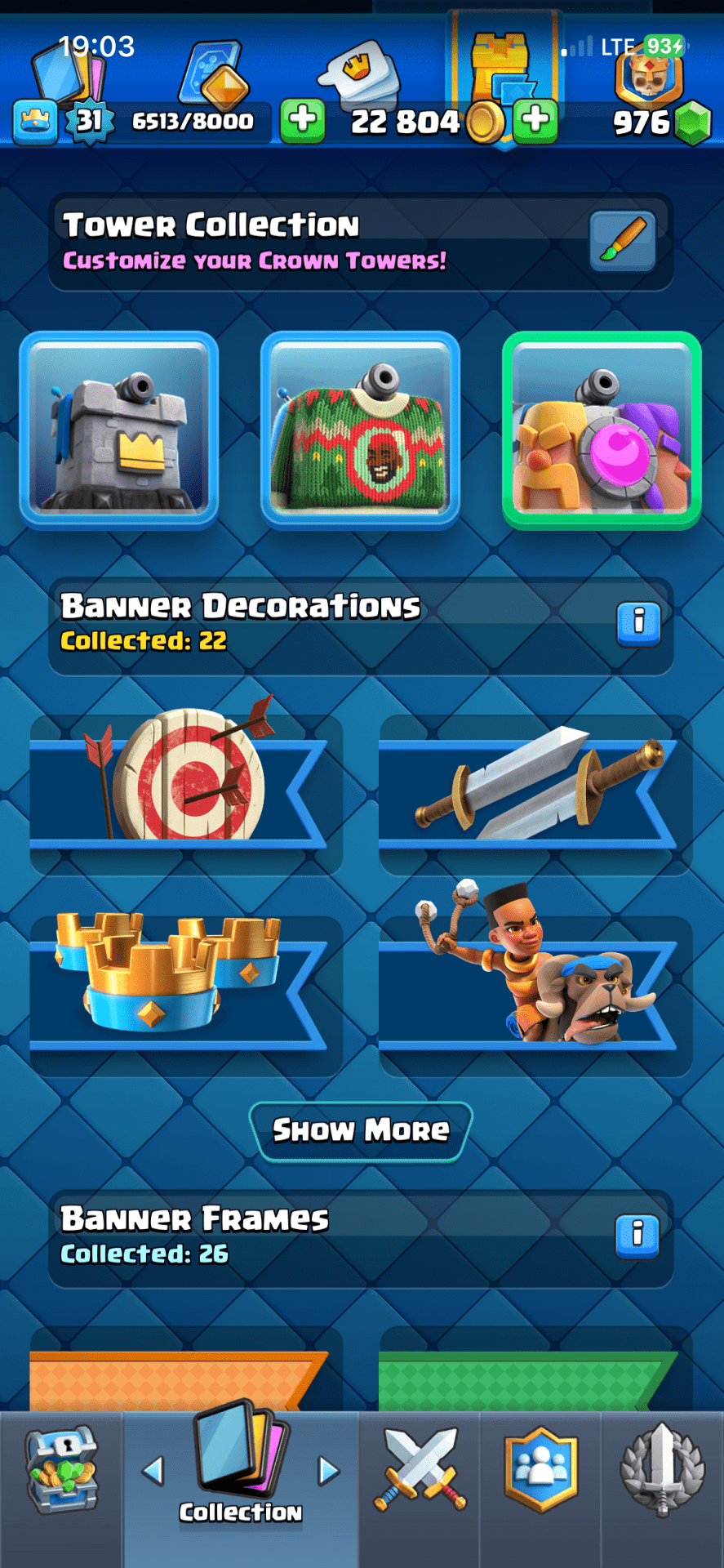
Task: Go to next collection page with right arrow
Action: (328, 1471)
